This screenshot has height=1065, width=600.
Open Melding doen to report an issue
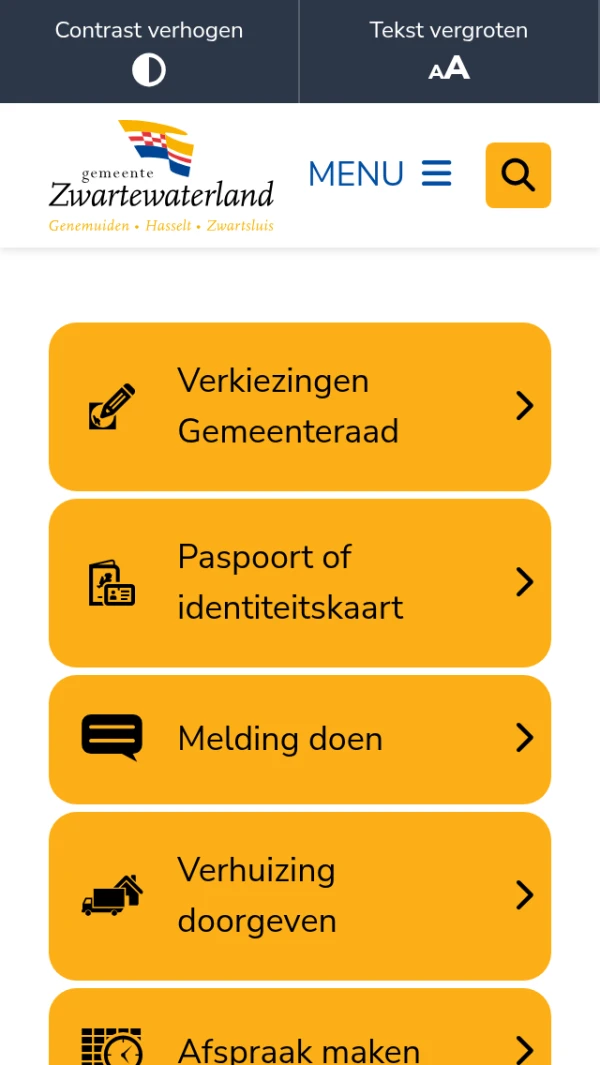pos(300,739)
